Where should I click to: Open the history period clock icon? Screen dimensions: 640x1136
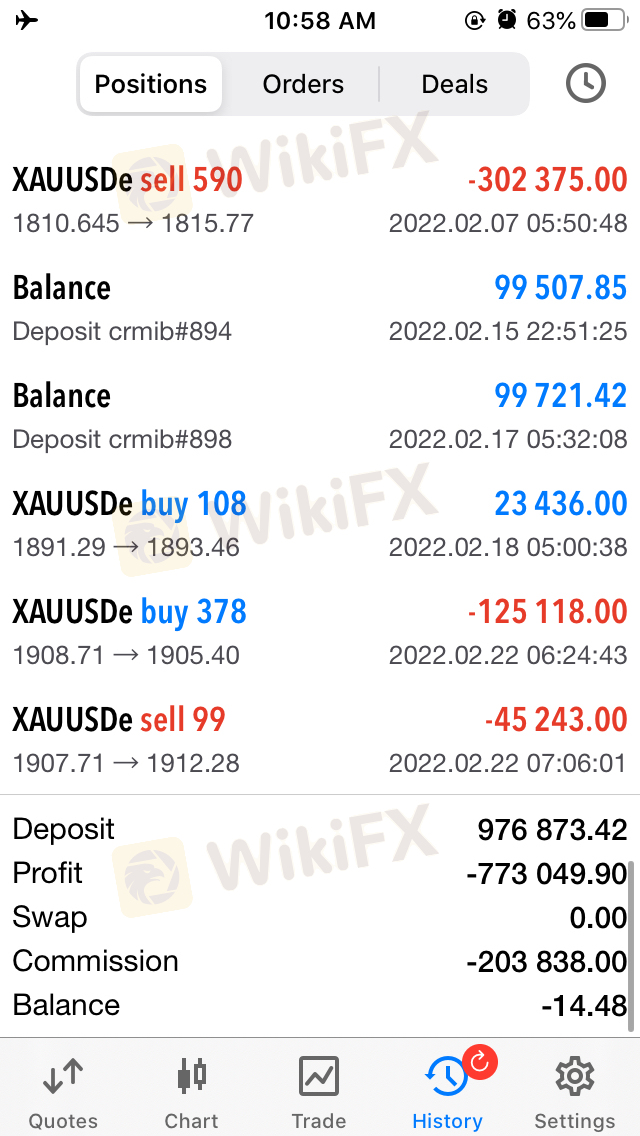pyautogui.click(x=586, y=84)
